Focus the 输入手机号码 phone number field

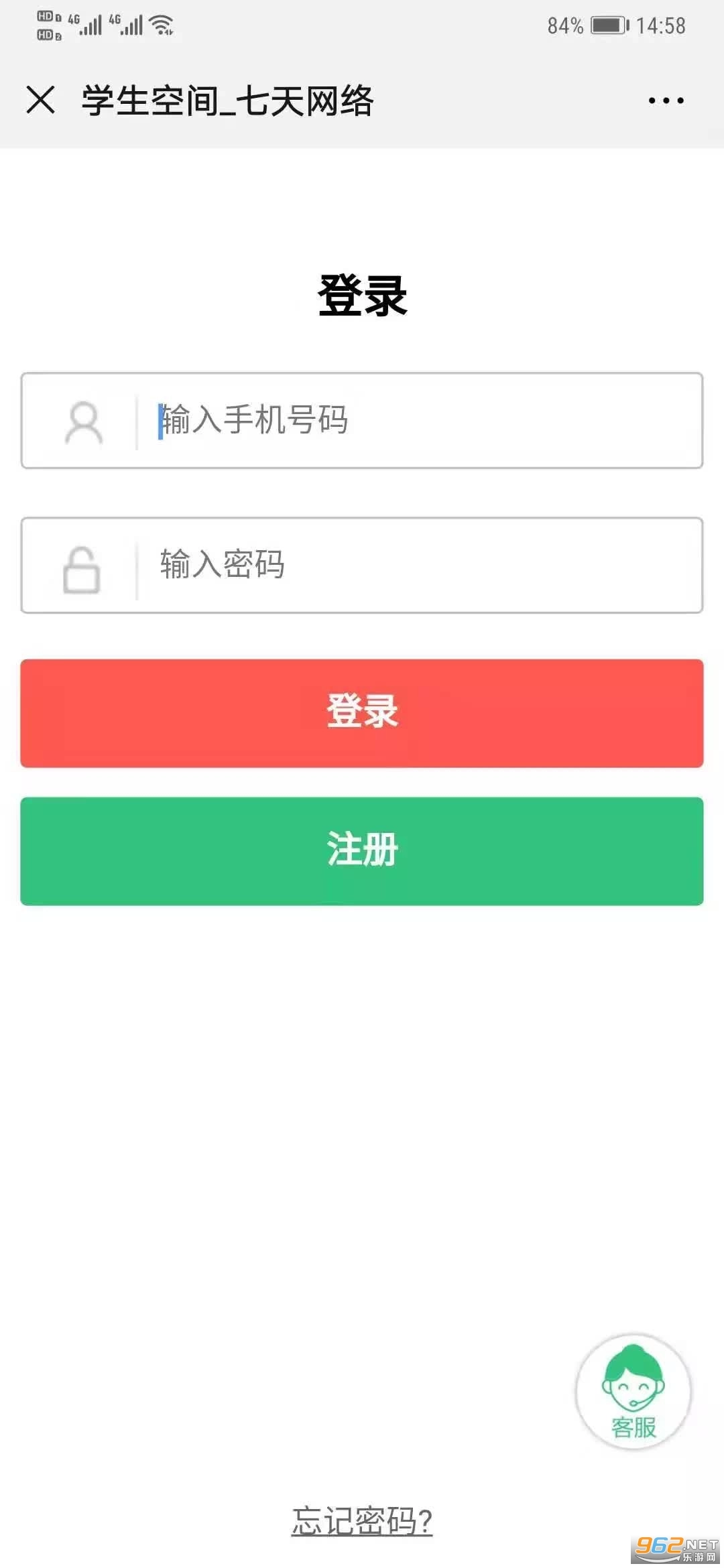click(362, 420)
